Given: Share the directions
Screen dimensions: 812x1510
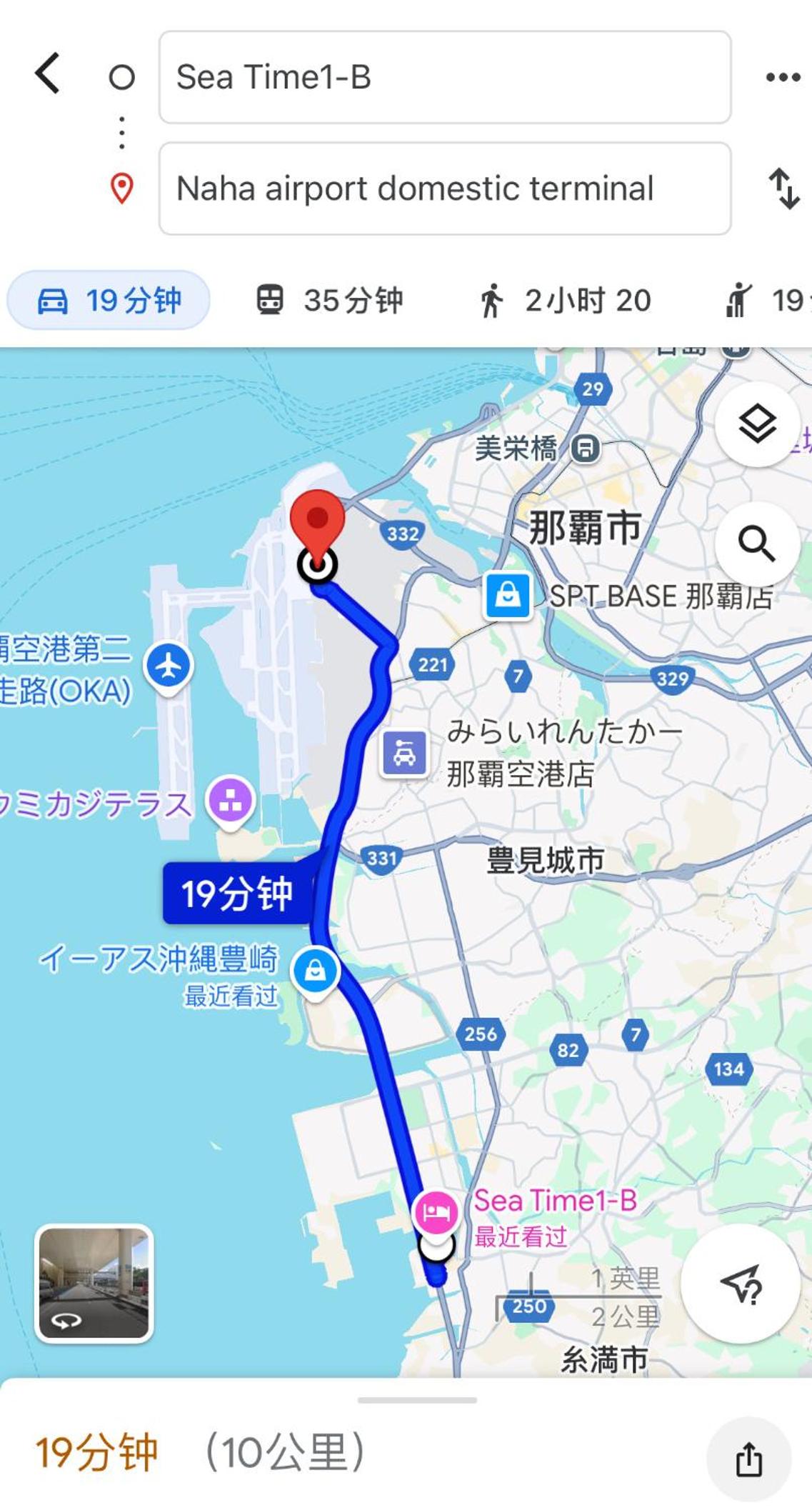Looking at the screenshot, I should pyautogui.click(x=749, y=1459).
